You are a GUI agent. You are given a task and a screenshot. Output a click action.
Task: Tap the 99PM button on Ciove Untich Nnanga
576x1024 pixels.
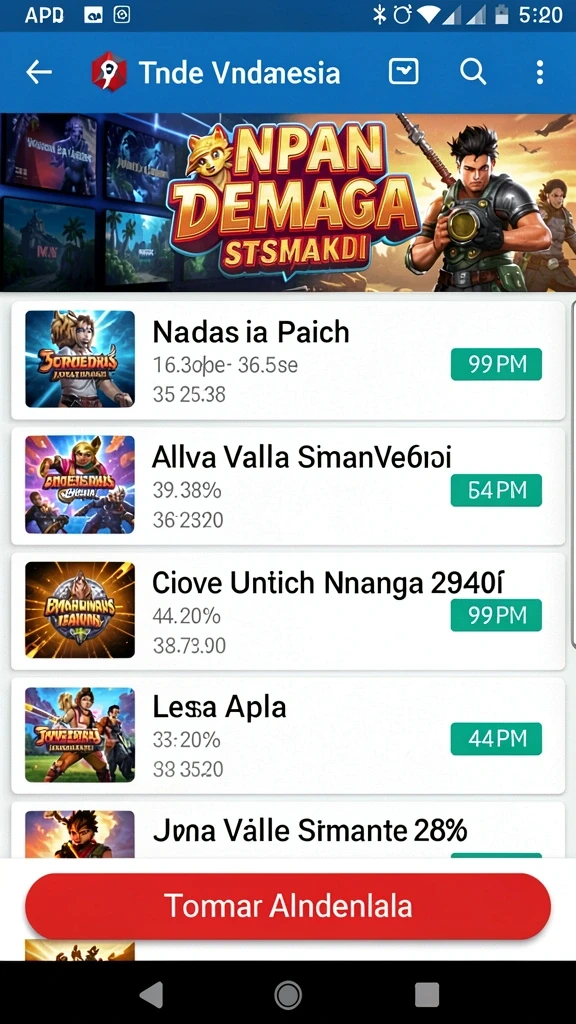496,615
